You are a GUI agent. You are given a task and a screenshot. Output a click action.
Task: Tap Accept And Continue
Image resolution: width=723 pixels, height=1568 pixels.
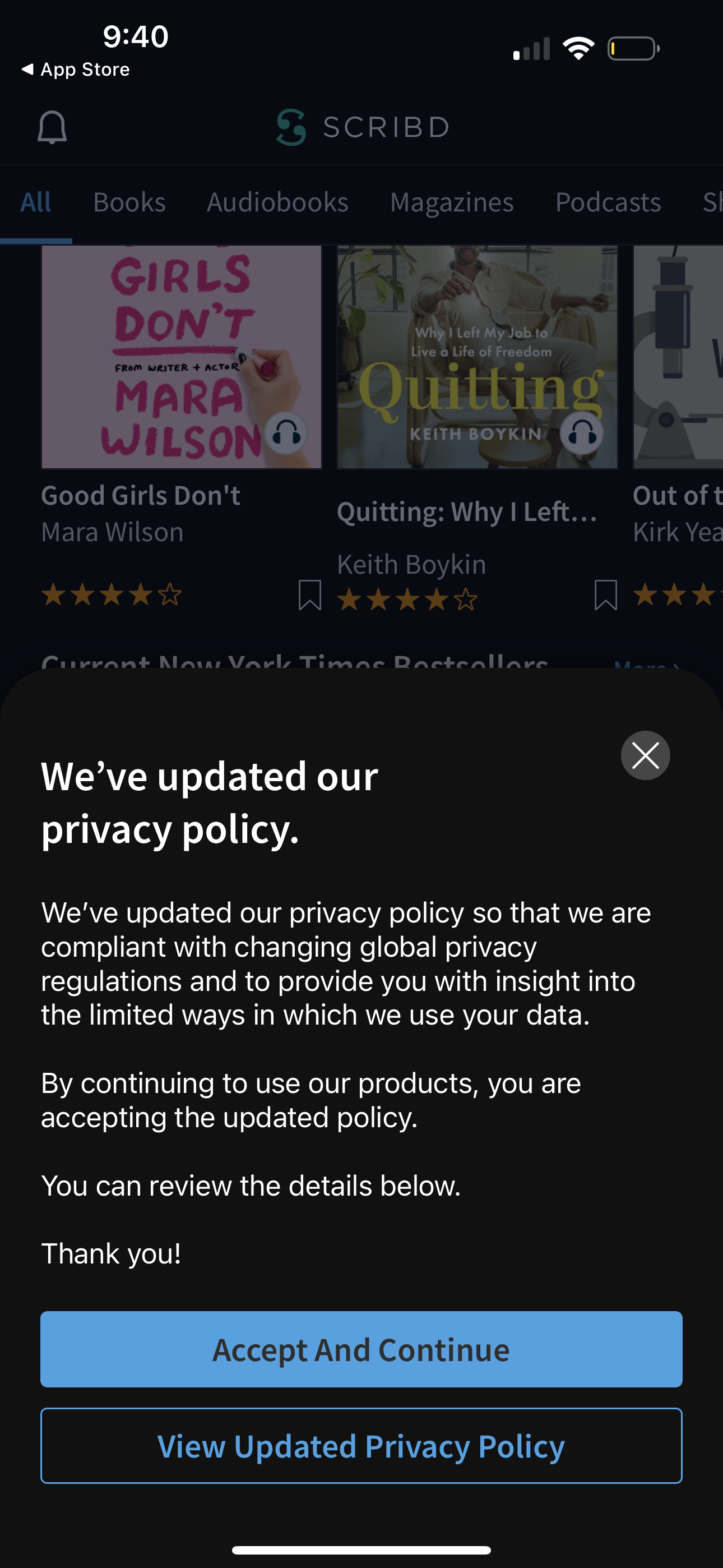[x=361, y=1349]
